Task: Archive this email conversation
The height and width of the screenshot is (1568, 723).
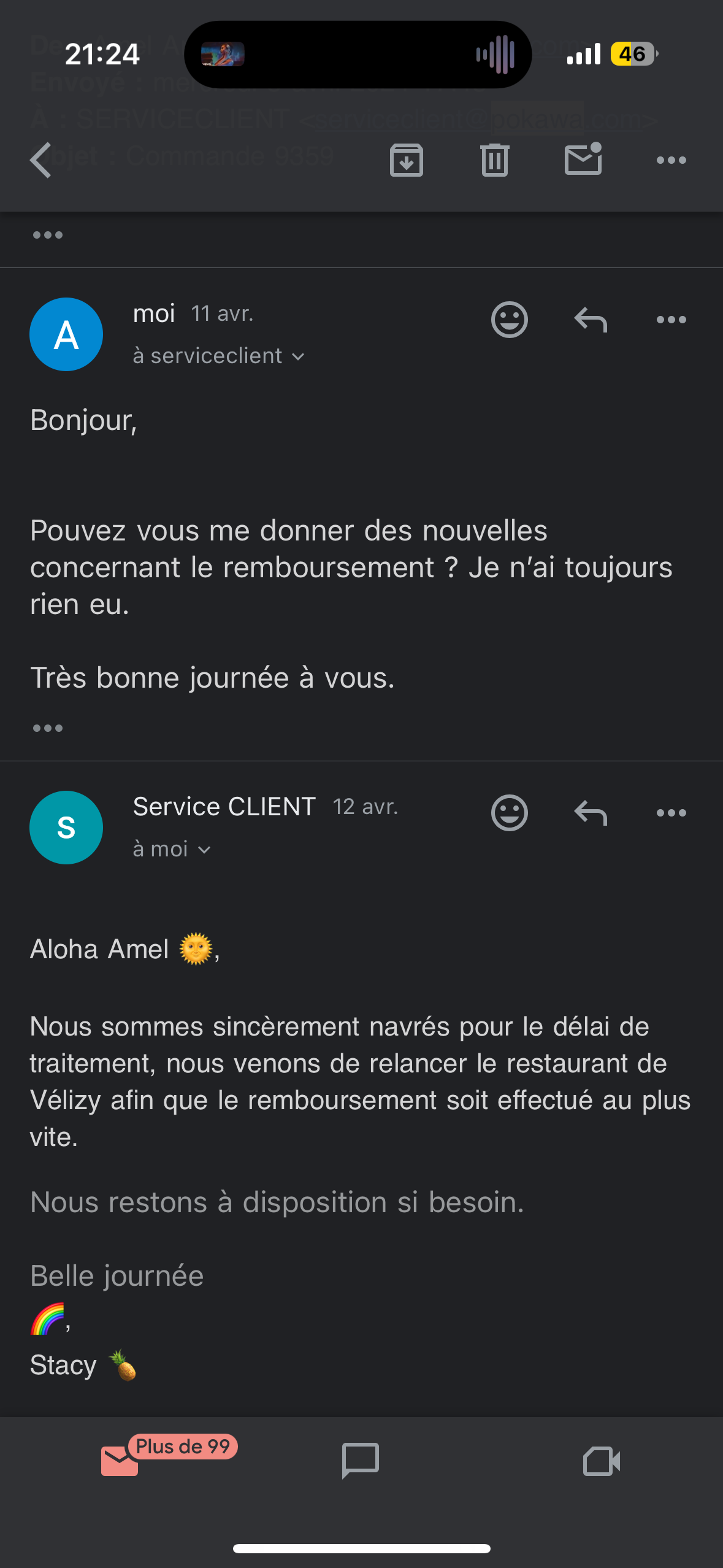Action: pyautogui.click(x=407, y=161)
